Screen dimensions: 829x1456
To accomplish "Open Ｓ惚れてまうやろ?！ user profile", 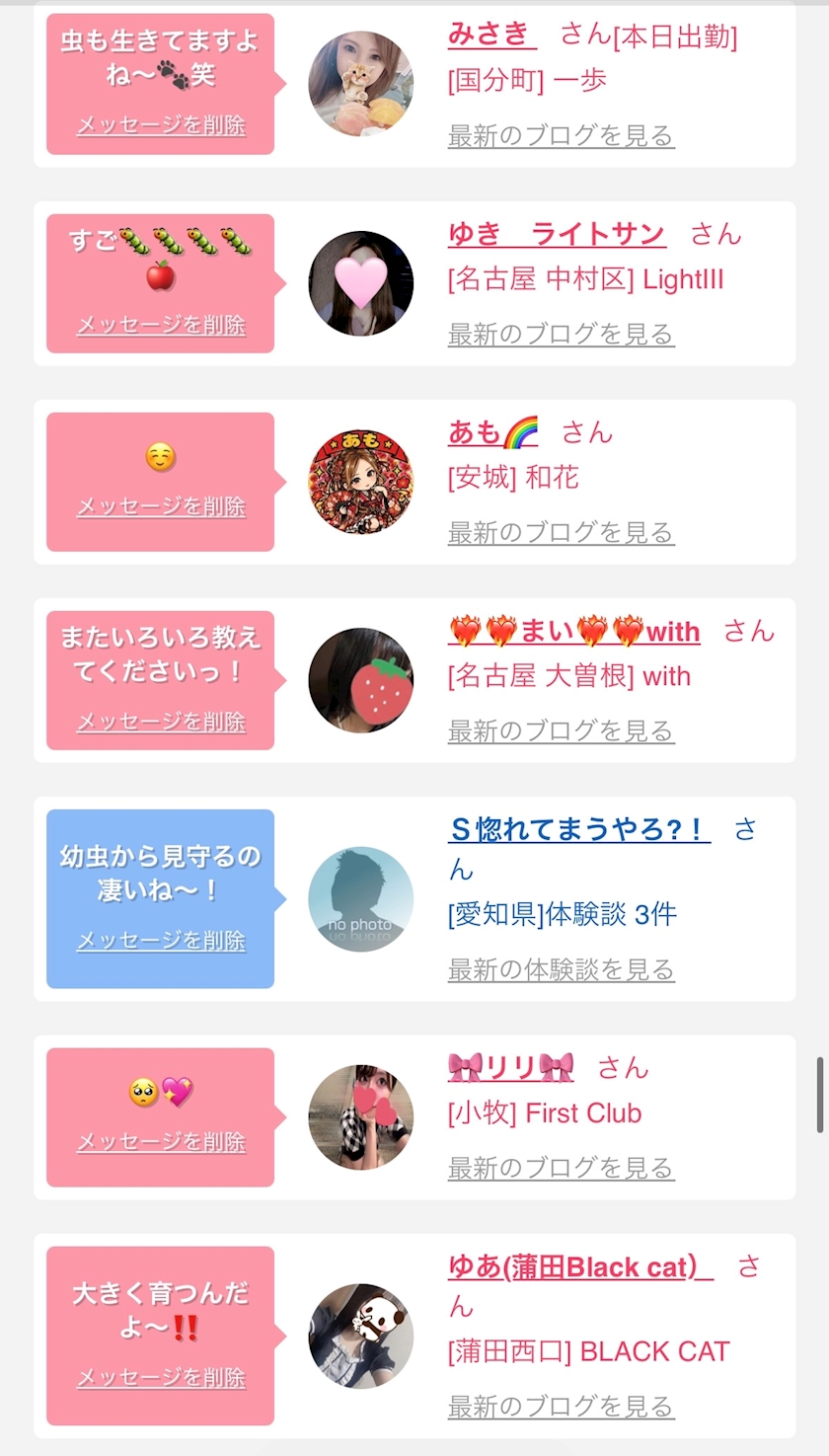I will [579, 830].
